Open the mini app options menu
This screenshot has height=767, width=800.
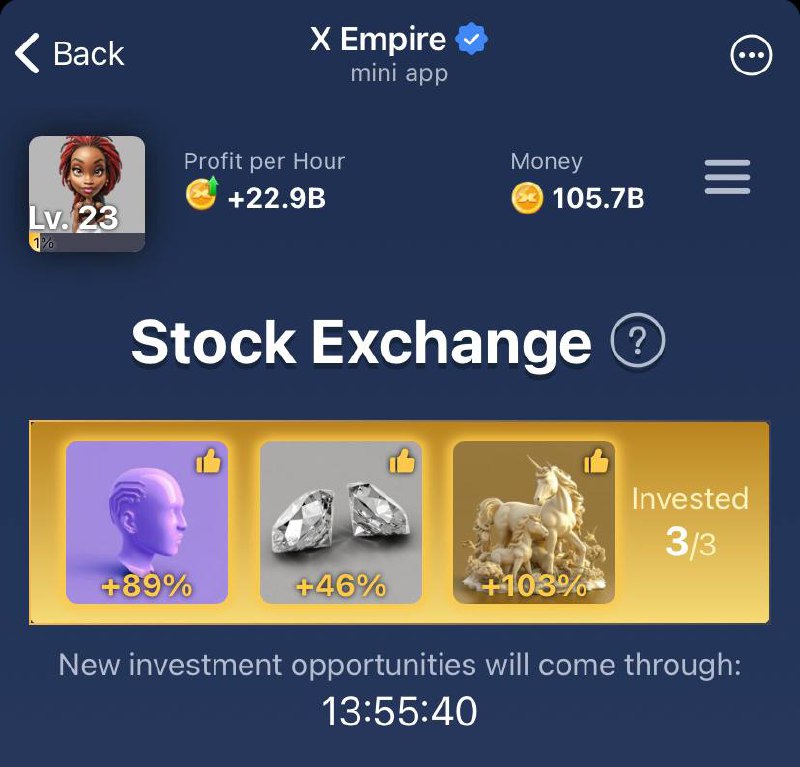tap(751, 56)
